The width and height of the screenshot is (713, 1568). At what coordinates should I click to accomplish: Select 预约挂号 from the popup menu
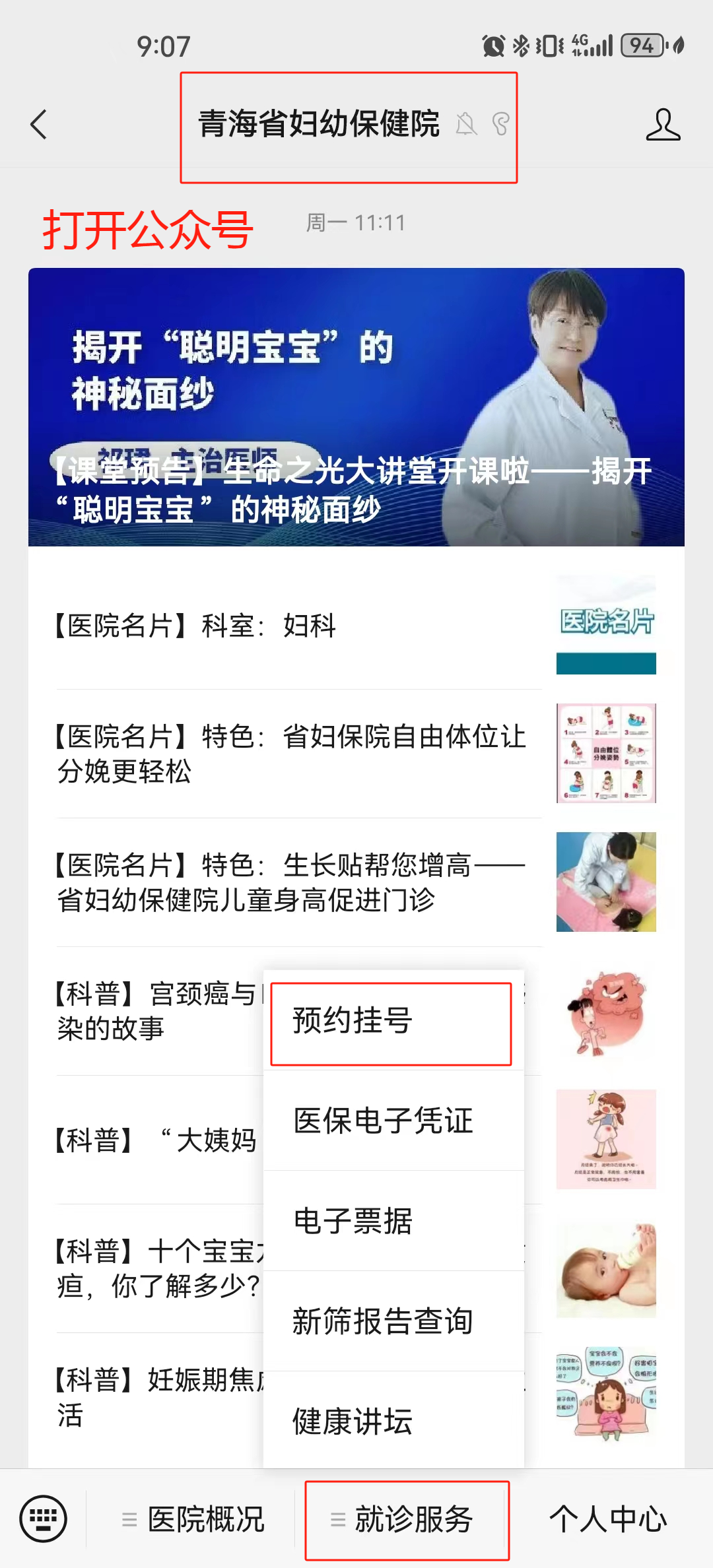point(390,1022)
